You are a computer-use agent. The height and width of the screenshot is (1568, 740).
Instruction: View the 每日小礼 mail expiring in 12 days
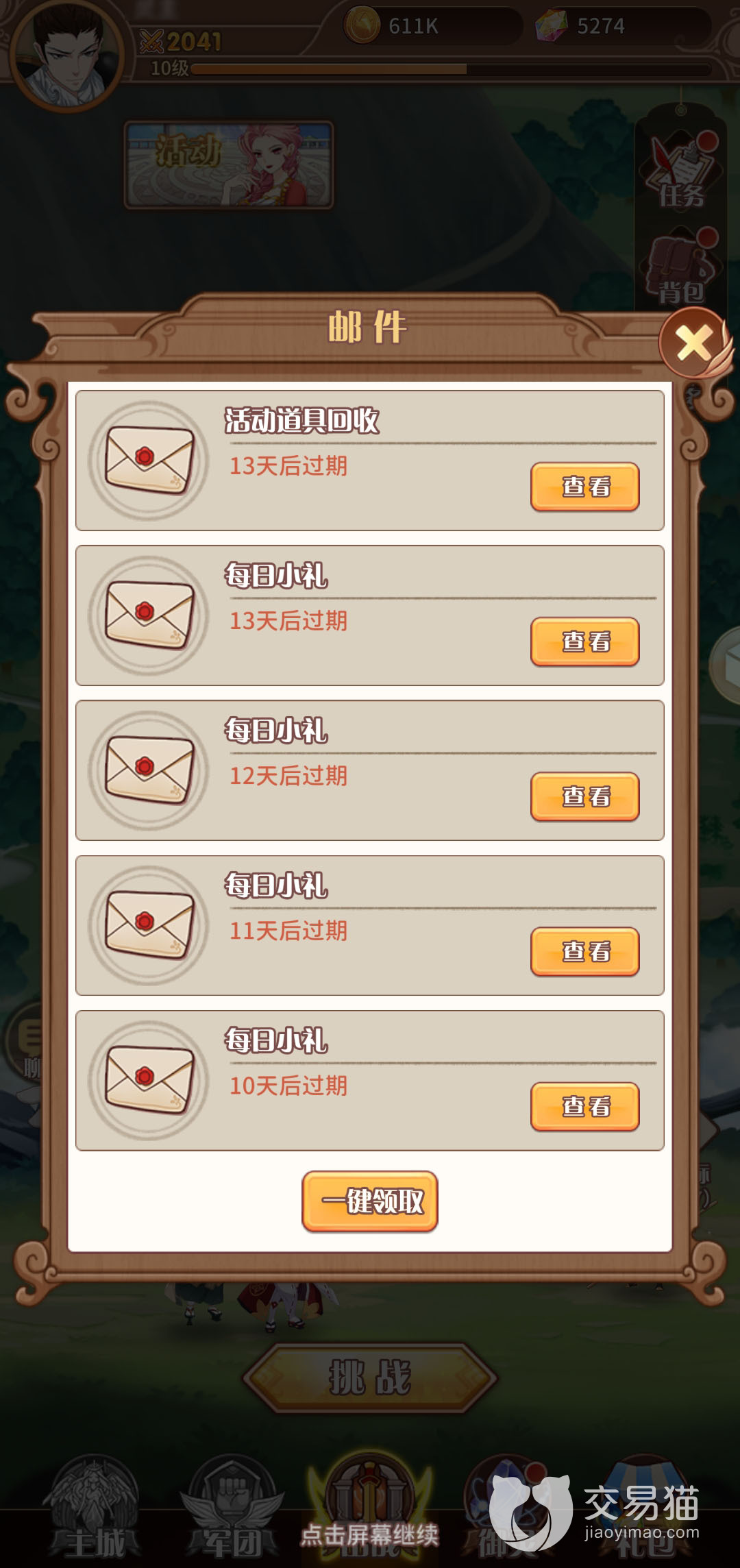click(x=584, y=796)
